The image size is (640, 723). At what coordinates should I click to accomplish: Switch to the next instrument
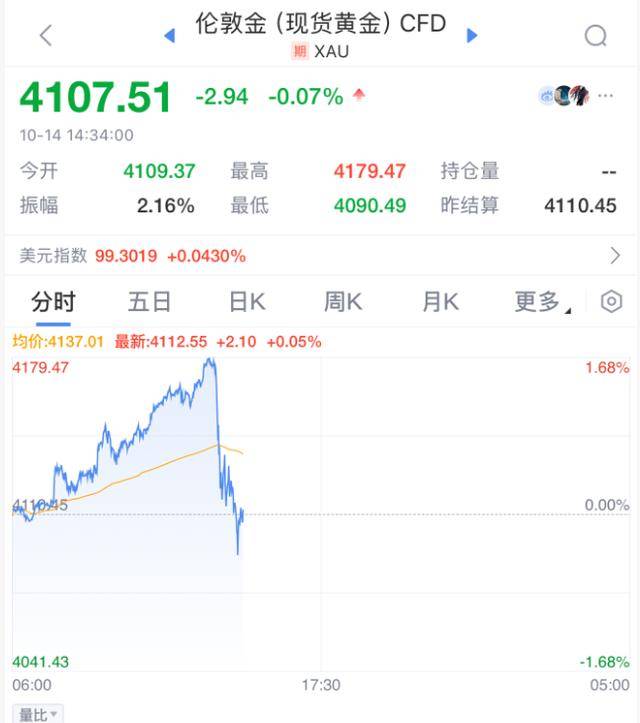click(x=472, y=36)
